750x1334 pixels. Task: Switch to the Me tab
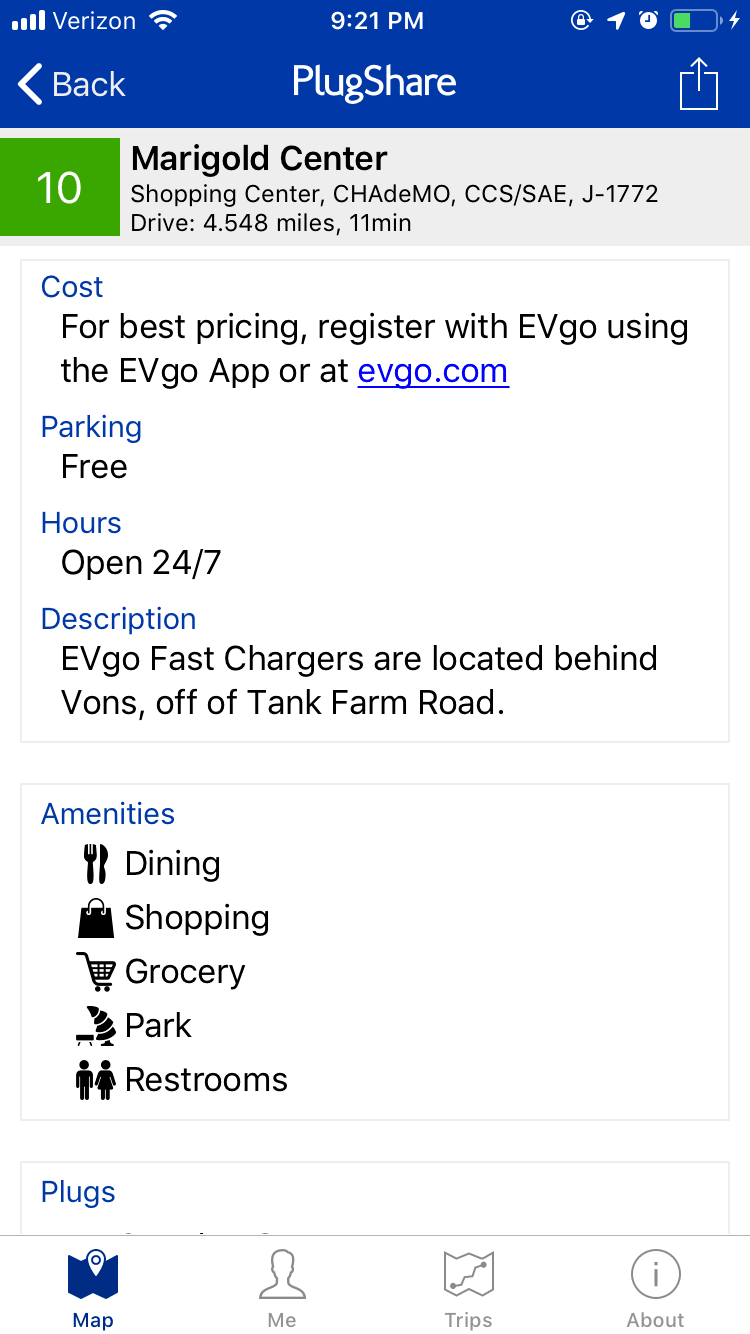tap(282, 1288)
